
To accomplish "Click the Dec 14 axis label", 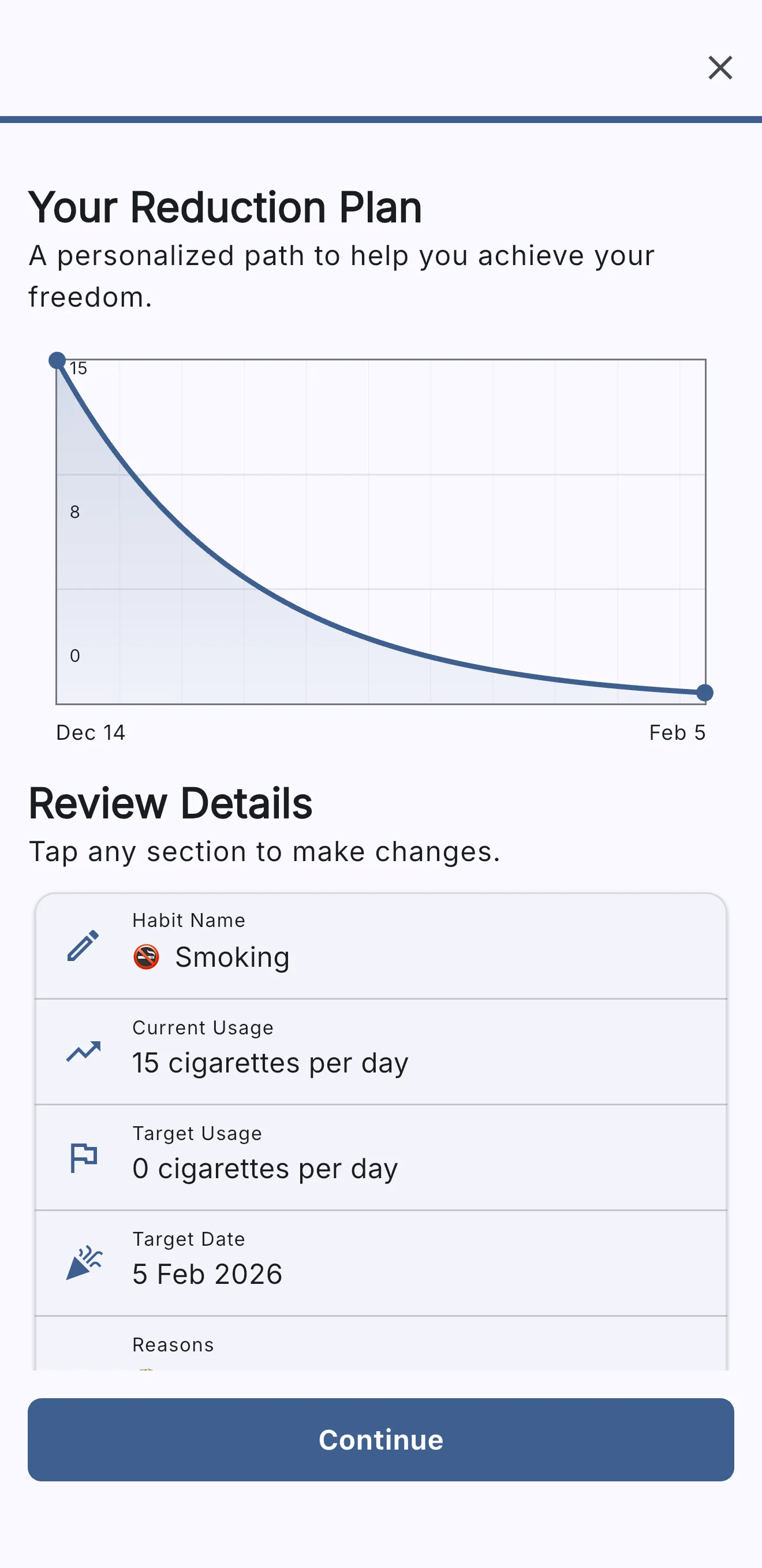I will [90, 732].
